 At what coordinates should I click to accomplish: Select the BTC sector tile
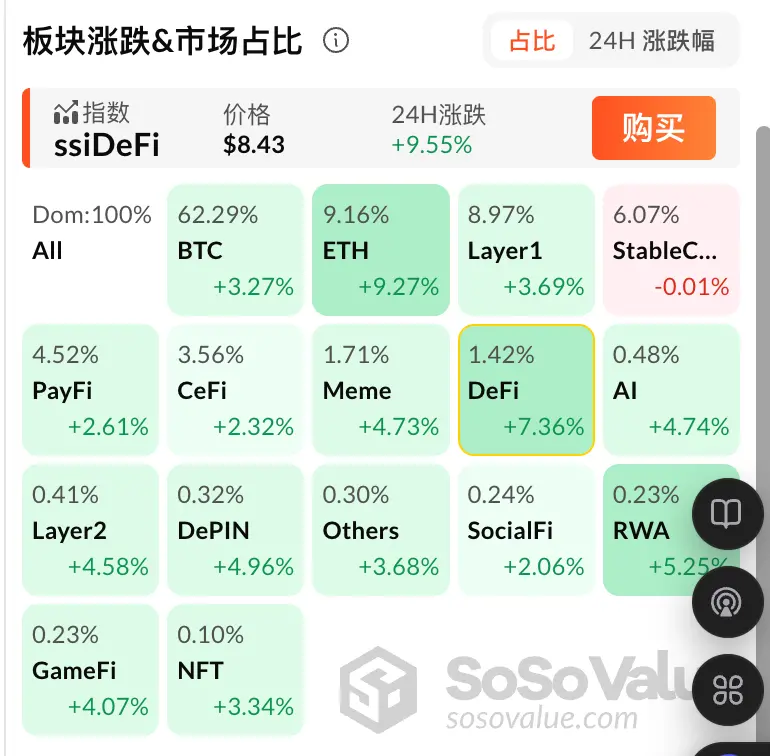tap(235, 250)
